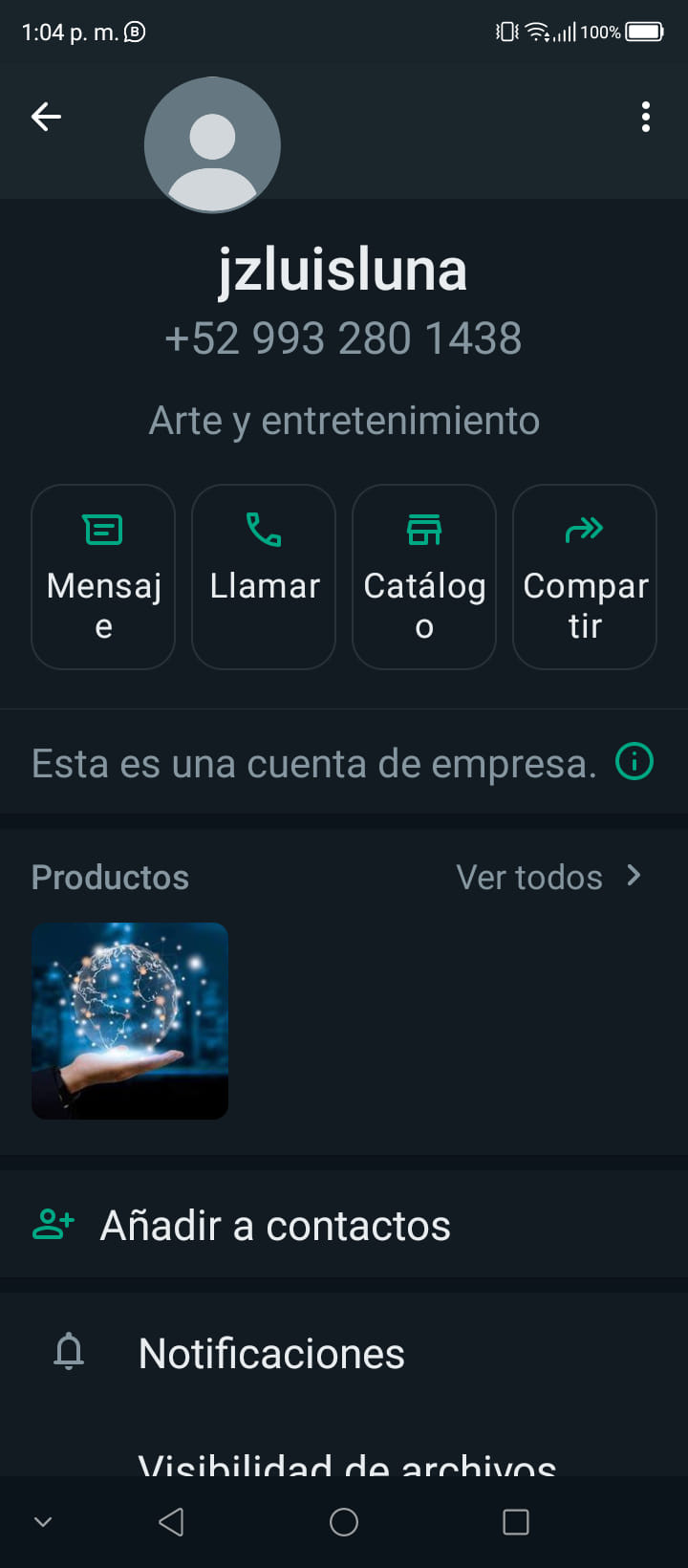This screenshot has width=688, height=1568.
Task: Open the three-dot overflow menu
Action: coord(646,118)
